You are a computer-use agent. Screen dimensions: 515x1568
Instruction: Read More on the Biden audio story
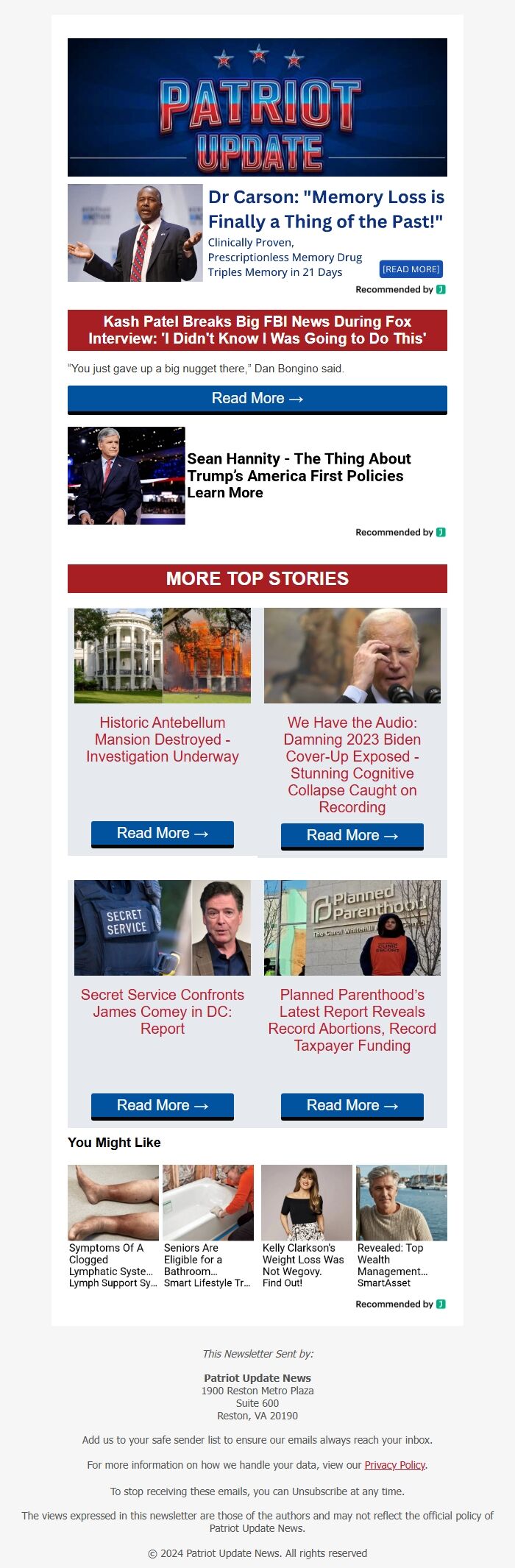(352, 836)
